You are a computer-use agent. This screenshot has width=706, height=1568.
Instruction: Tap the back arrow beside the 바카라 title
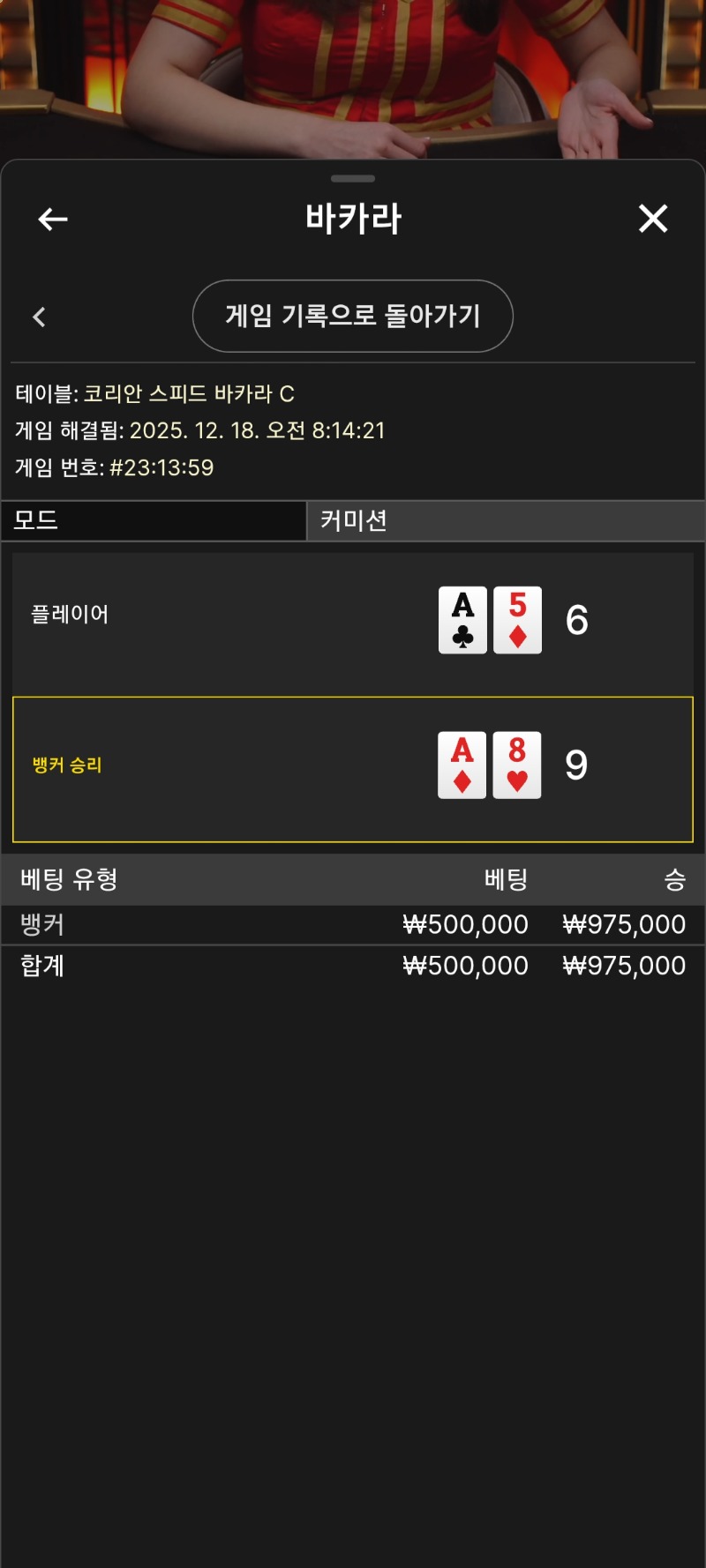53,219
